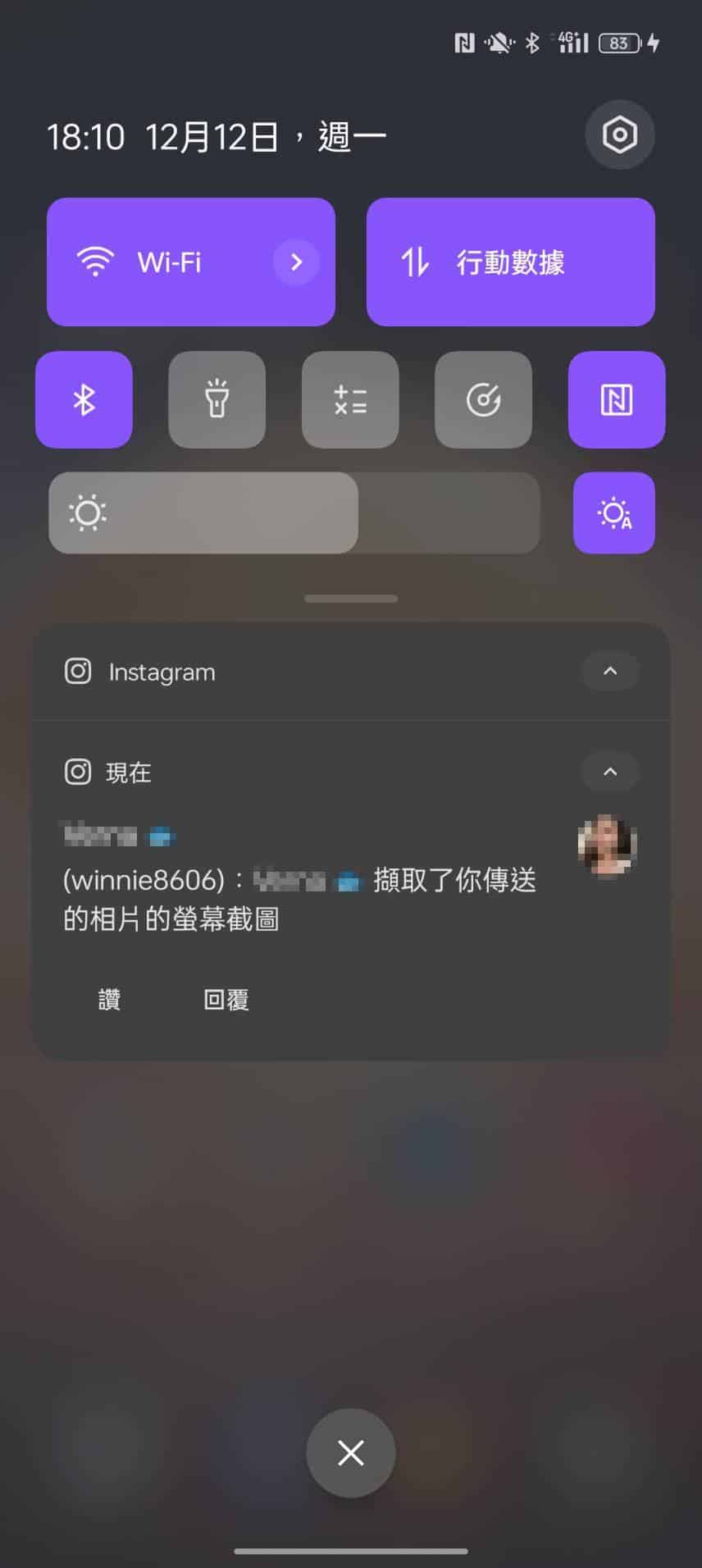
Task: Reply via 回覆 button
Action: point(226,1000)
